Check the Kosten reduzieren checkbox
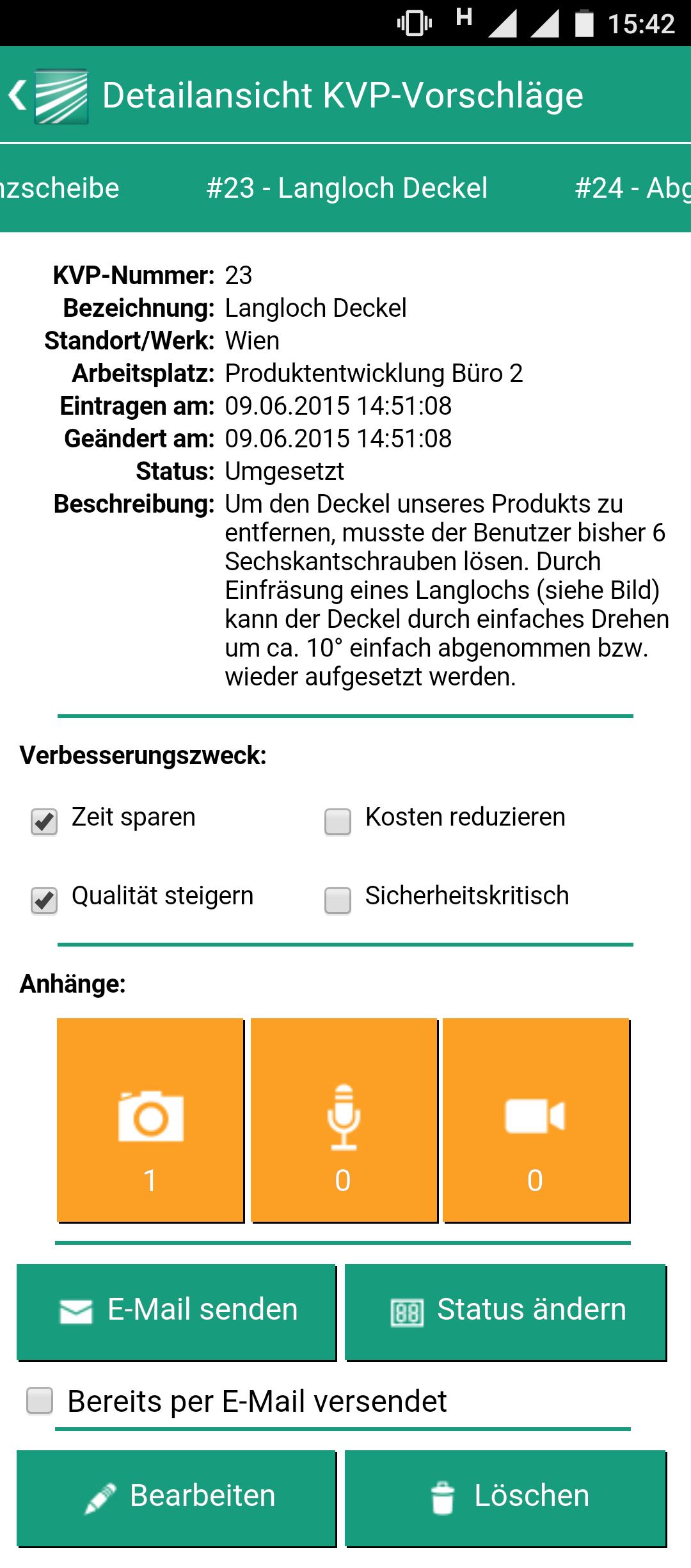The width and height of the screenshot is (691, 1568). click(x=338, y=822)
